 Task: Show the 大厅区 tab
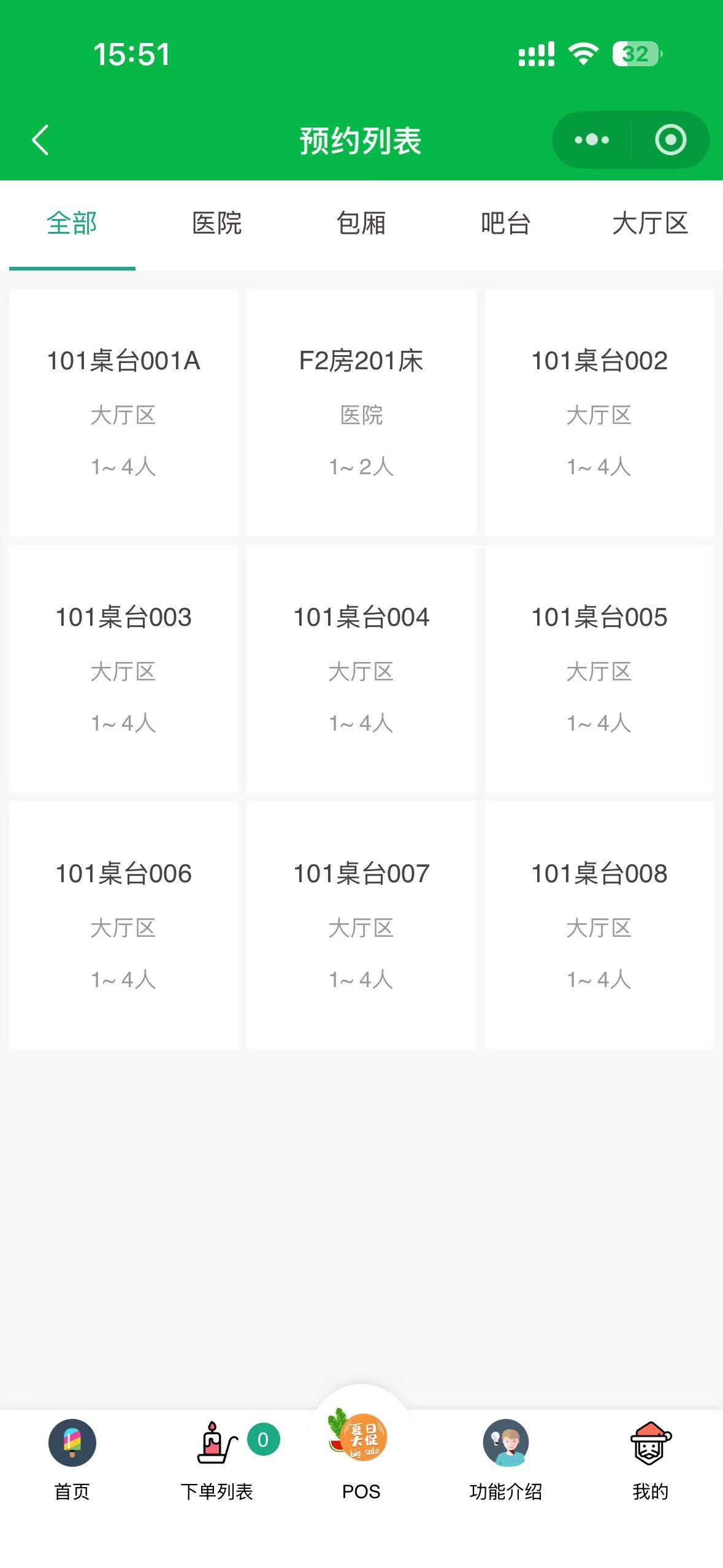[650, 223]
